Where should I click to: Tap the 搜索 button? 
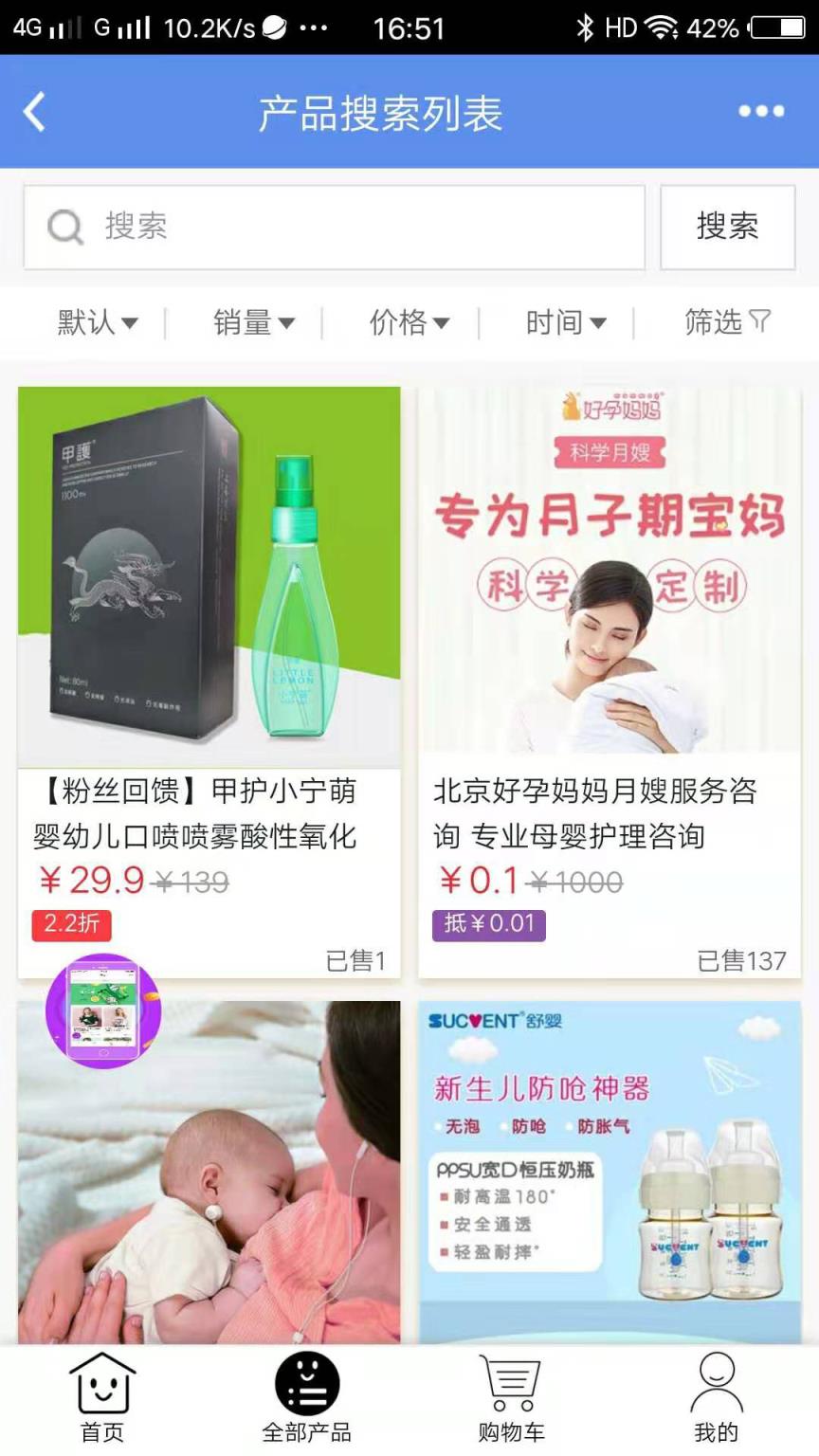click(x=727, y=227)
